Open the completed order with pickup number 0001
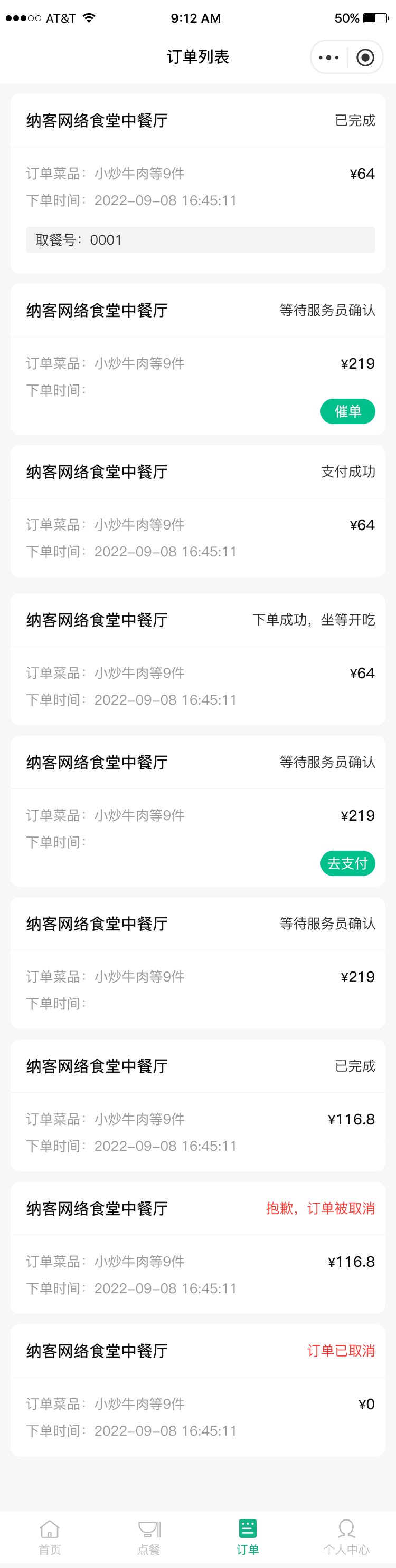The image size is (396, 1568). pos(197,182)
